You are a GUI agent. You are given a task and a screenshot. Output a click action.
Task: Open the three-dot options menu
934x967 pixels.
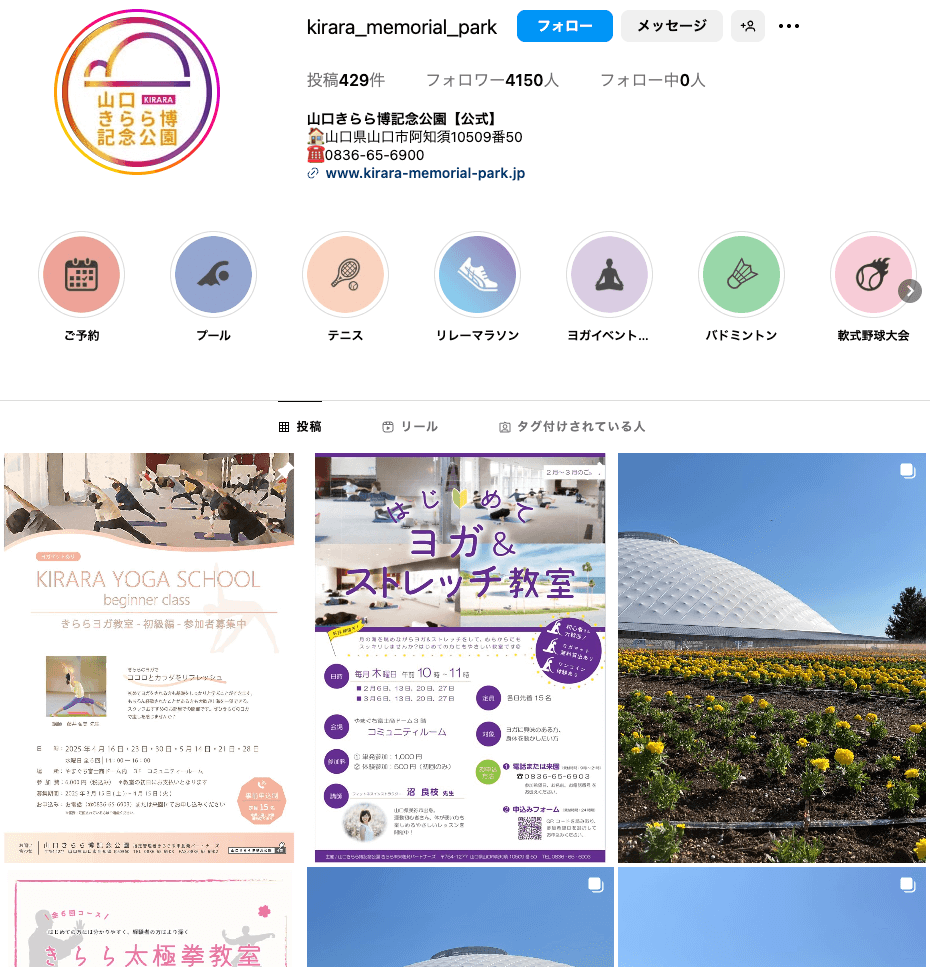point(789,27)
